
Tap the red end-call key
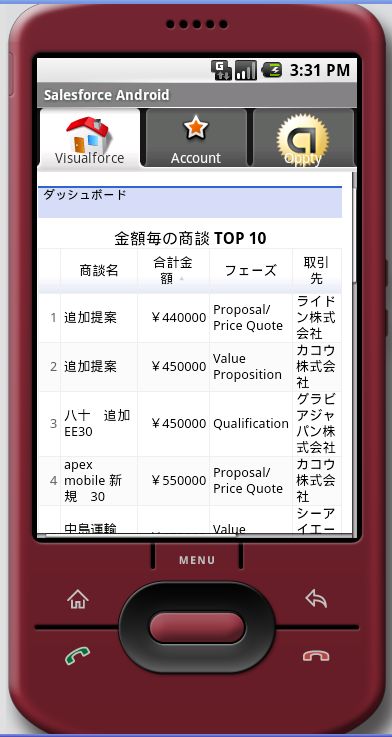click(x=316, y=656)
